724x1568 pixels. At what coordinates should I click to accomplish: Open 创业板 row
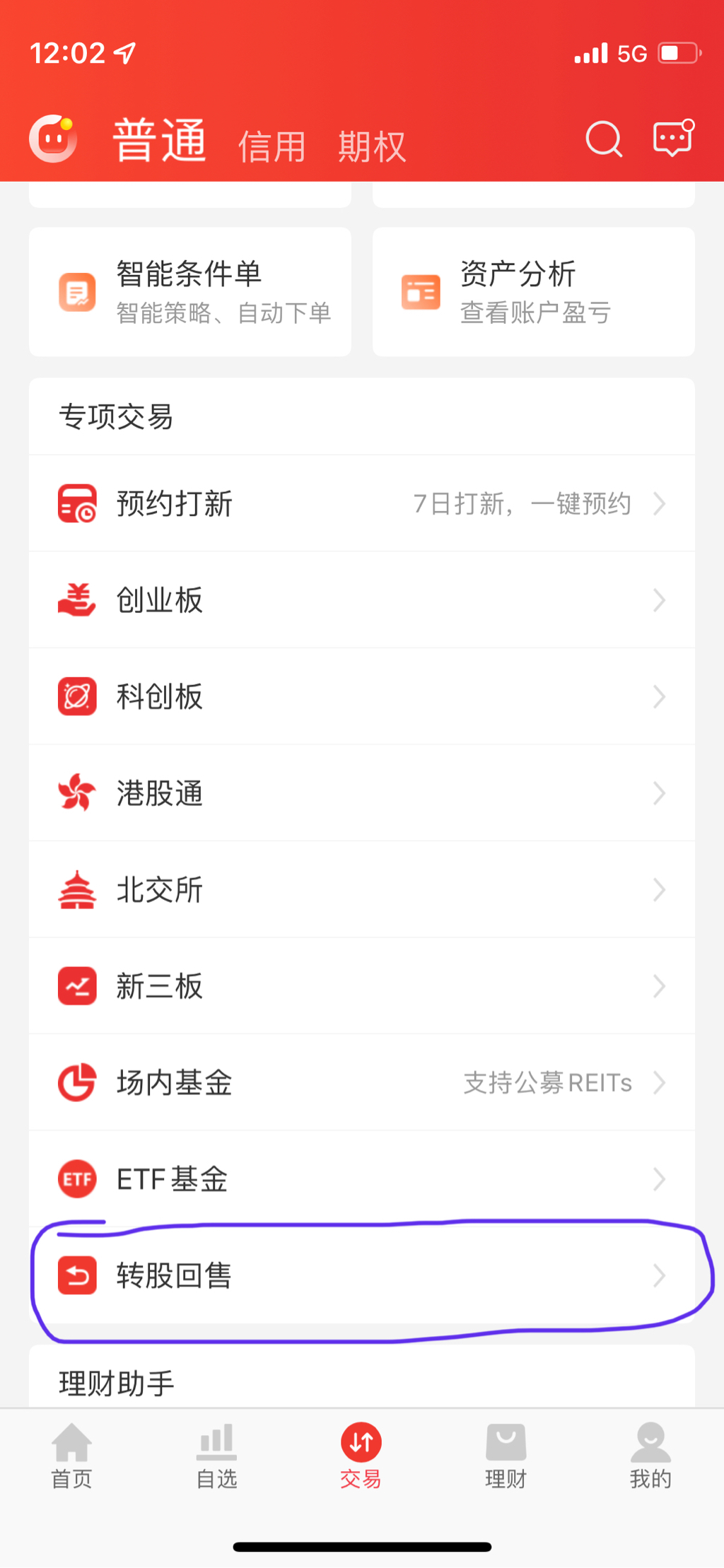(361, 600)
